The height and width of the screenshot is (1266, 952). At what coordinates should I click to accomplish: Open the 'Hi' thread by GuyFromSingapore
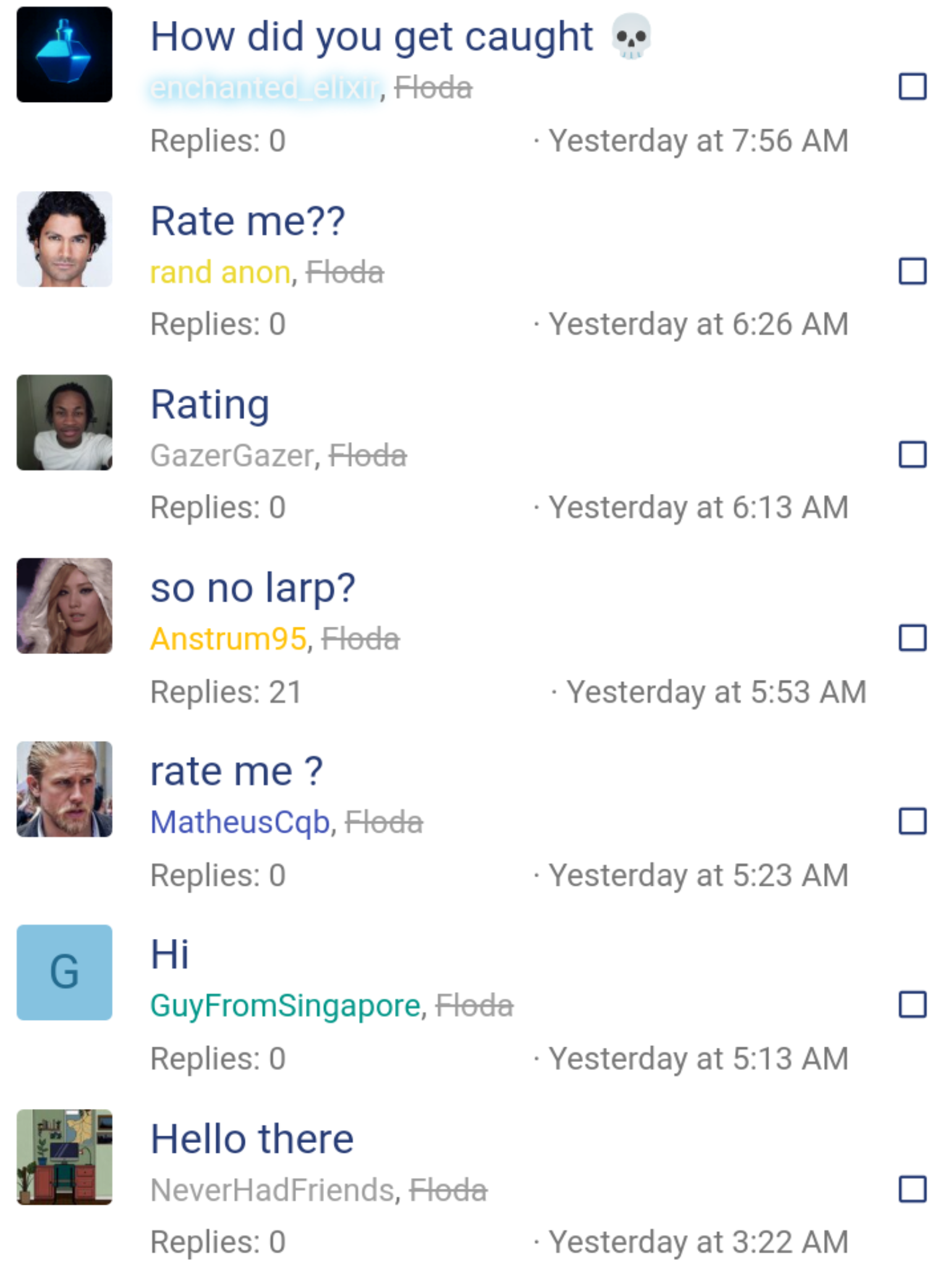[x=171, y=954]
